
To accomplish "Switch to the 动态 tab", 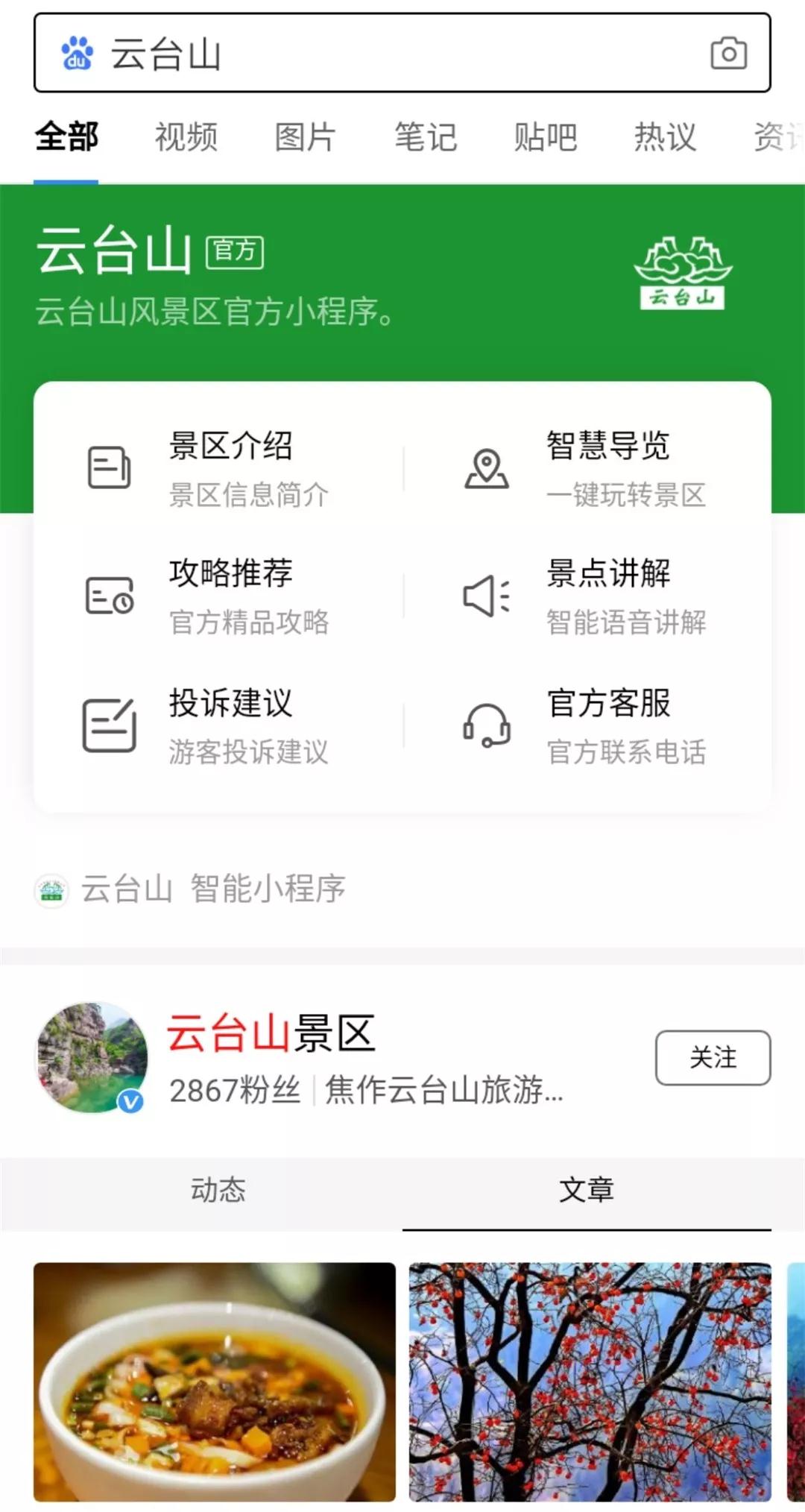I will pyautogui.click(x=218, y=1190).
